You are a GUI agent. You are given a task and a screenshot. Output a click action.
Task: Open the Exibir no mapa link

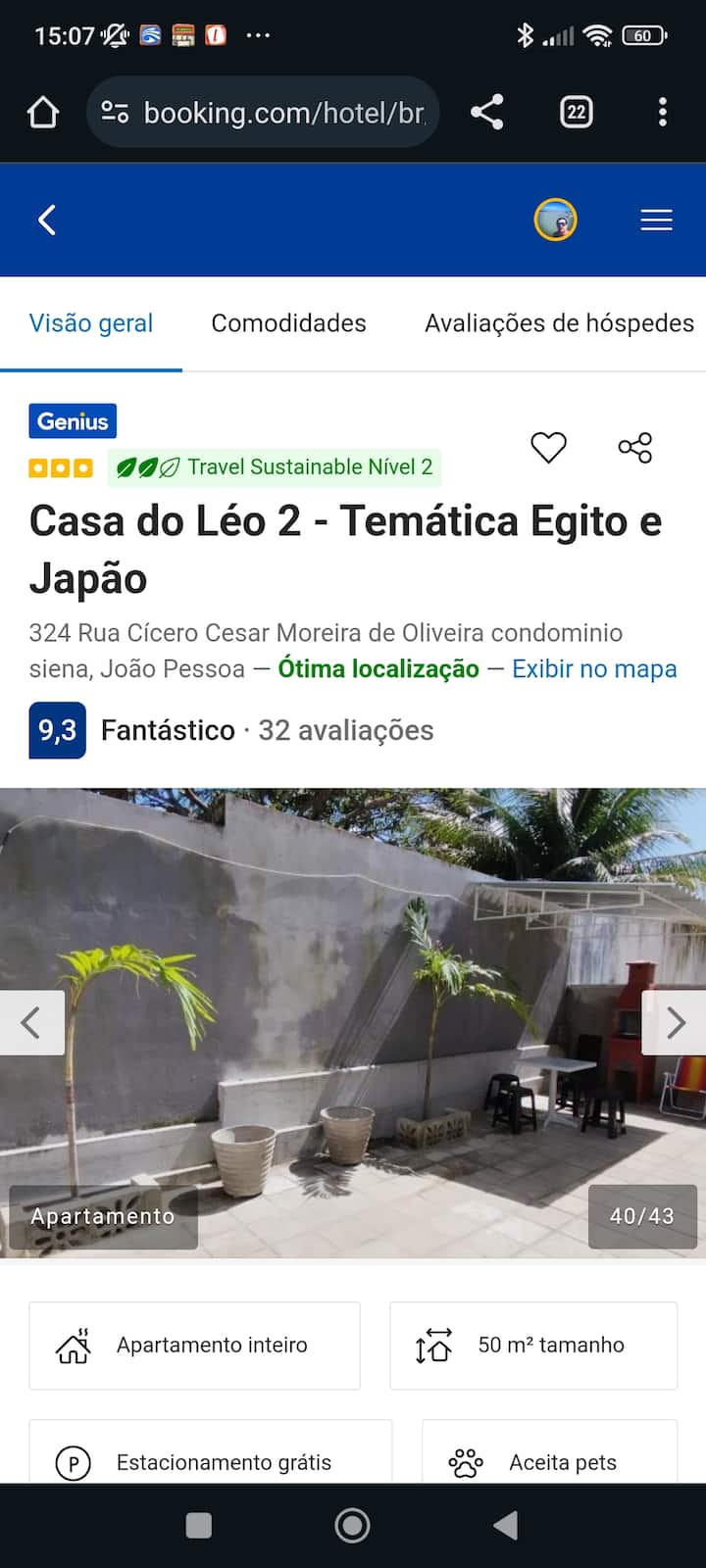(594, 669)
